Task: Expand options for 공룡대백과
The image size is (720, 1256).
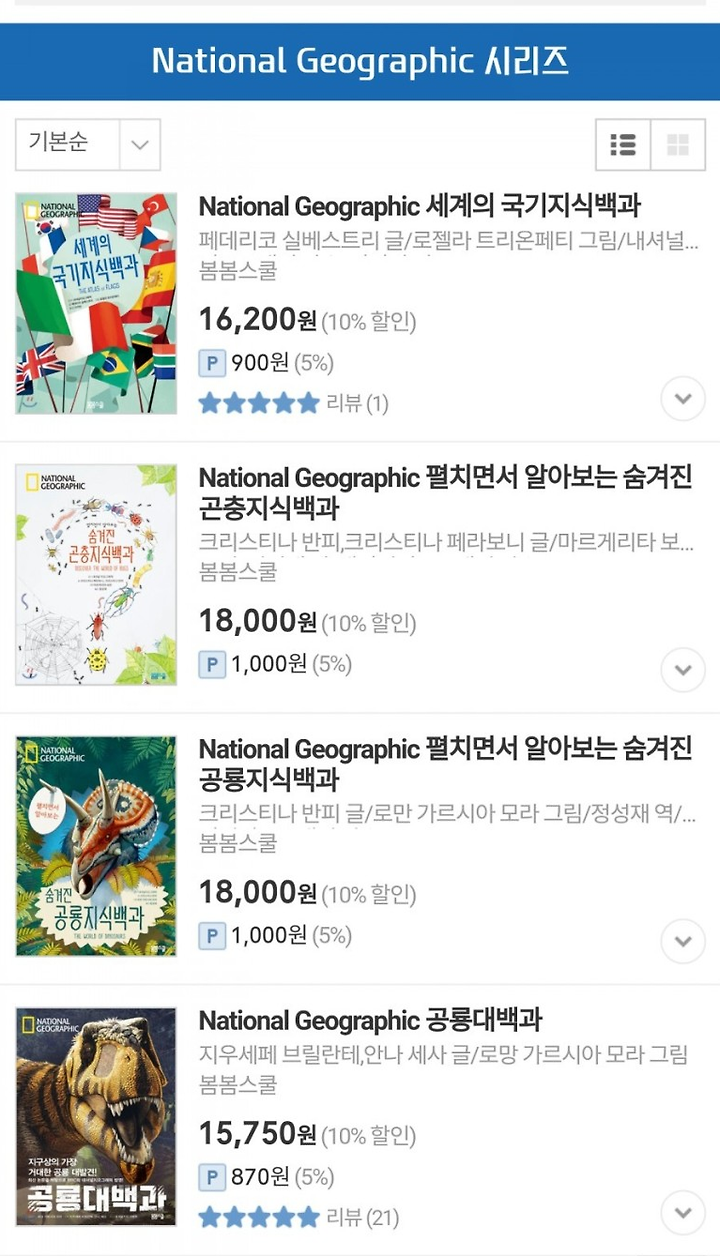Action: (683, 1213)
